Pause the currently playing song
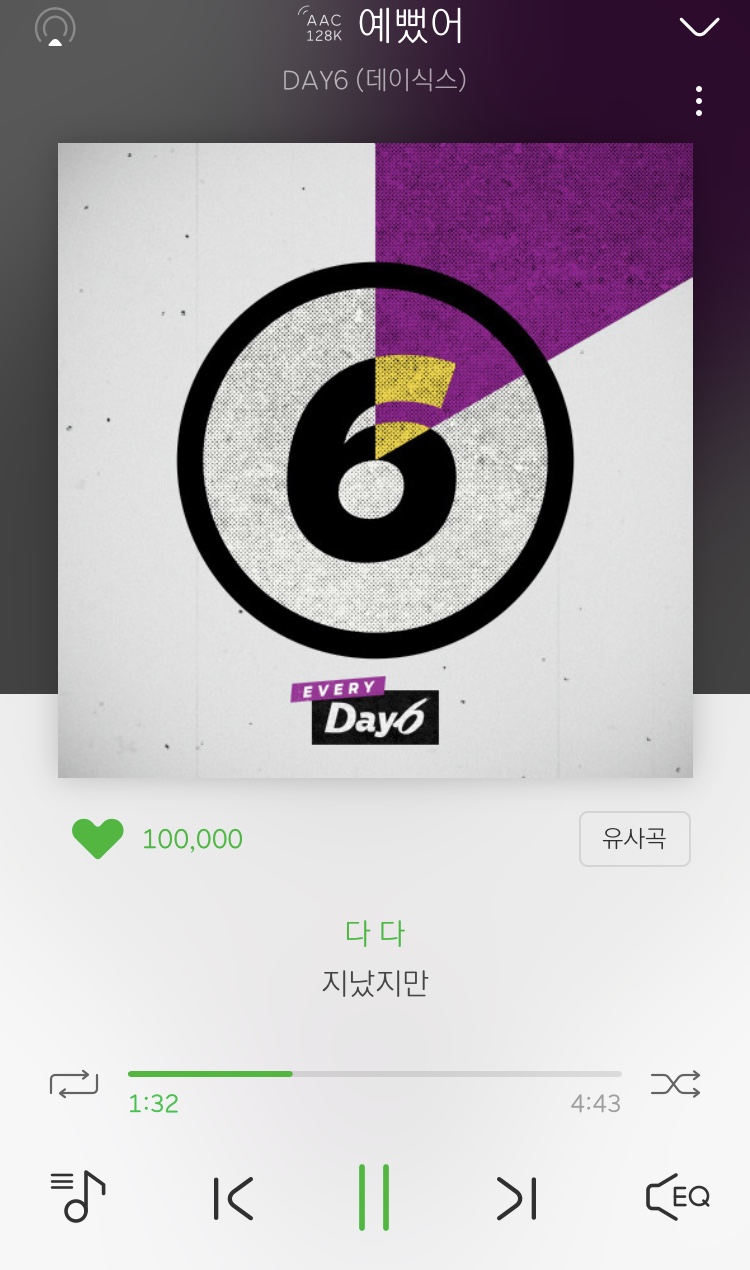Viewport: 750px width, 1270px height. [375, 1196]
